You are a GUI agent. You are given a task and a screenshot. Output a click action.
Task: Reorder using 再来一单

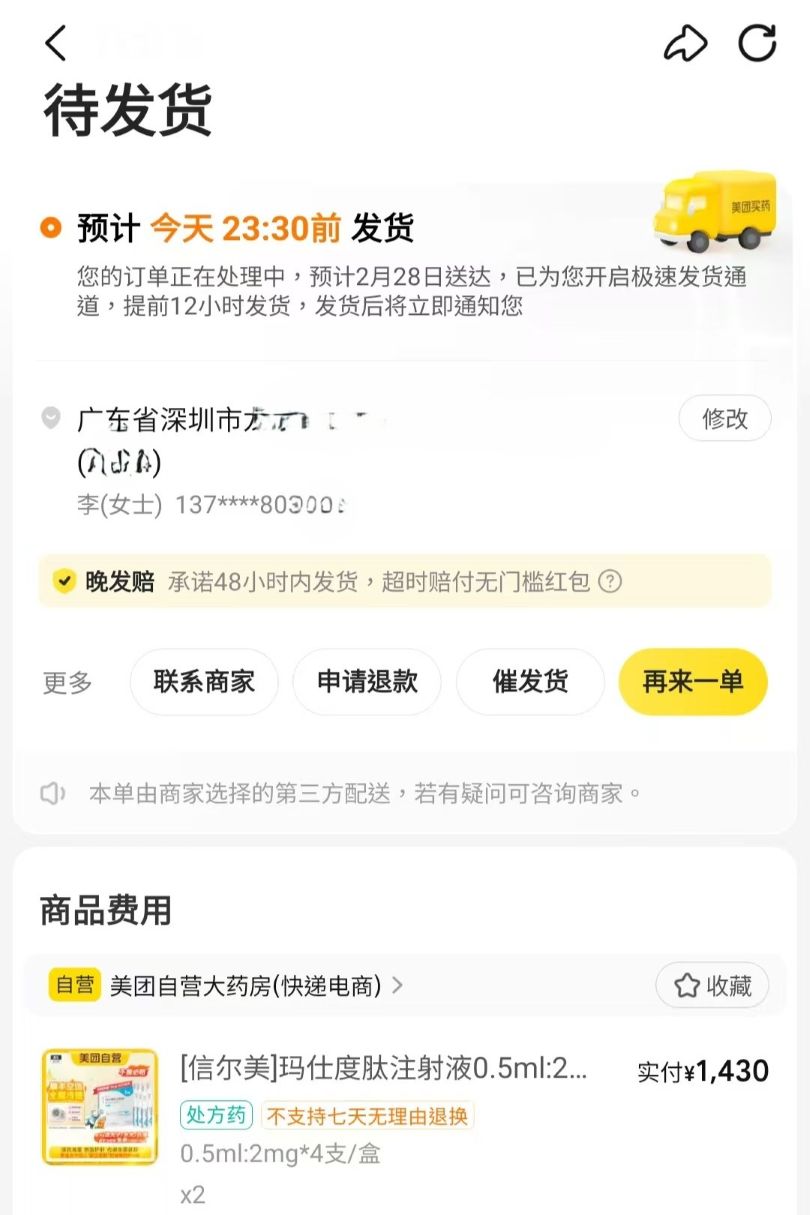(693, 682)
